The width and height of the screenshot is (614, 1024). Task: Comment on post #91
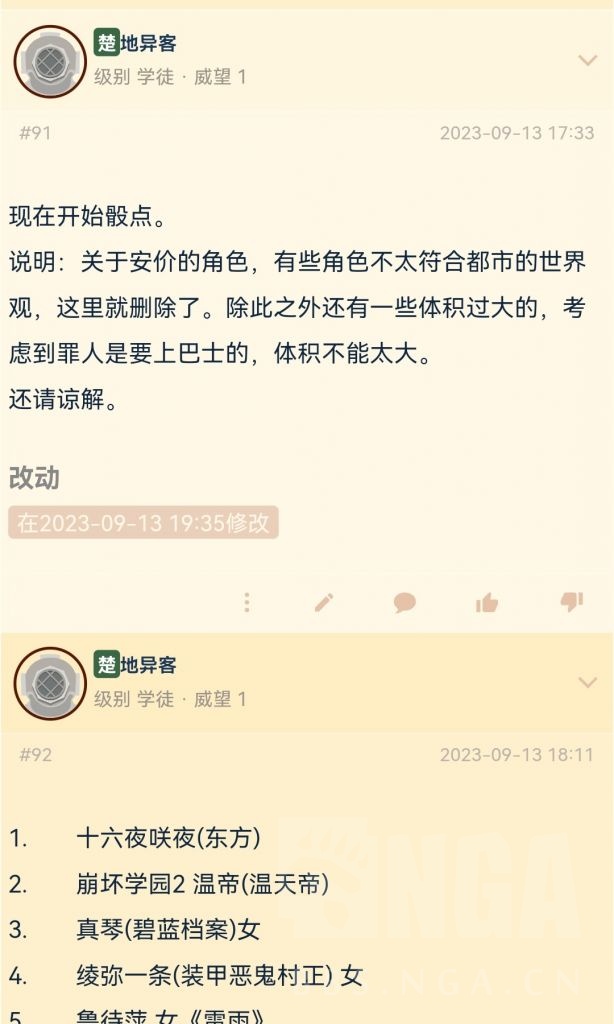405,602
